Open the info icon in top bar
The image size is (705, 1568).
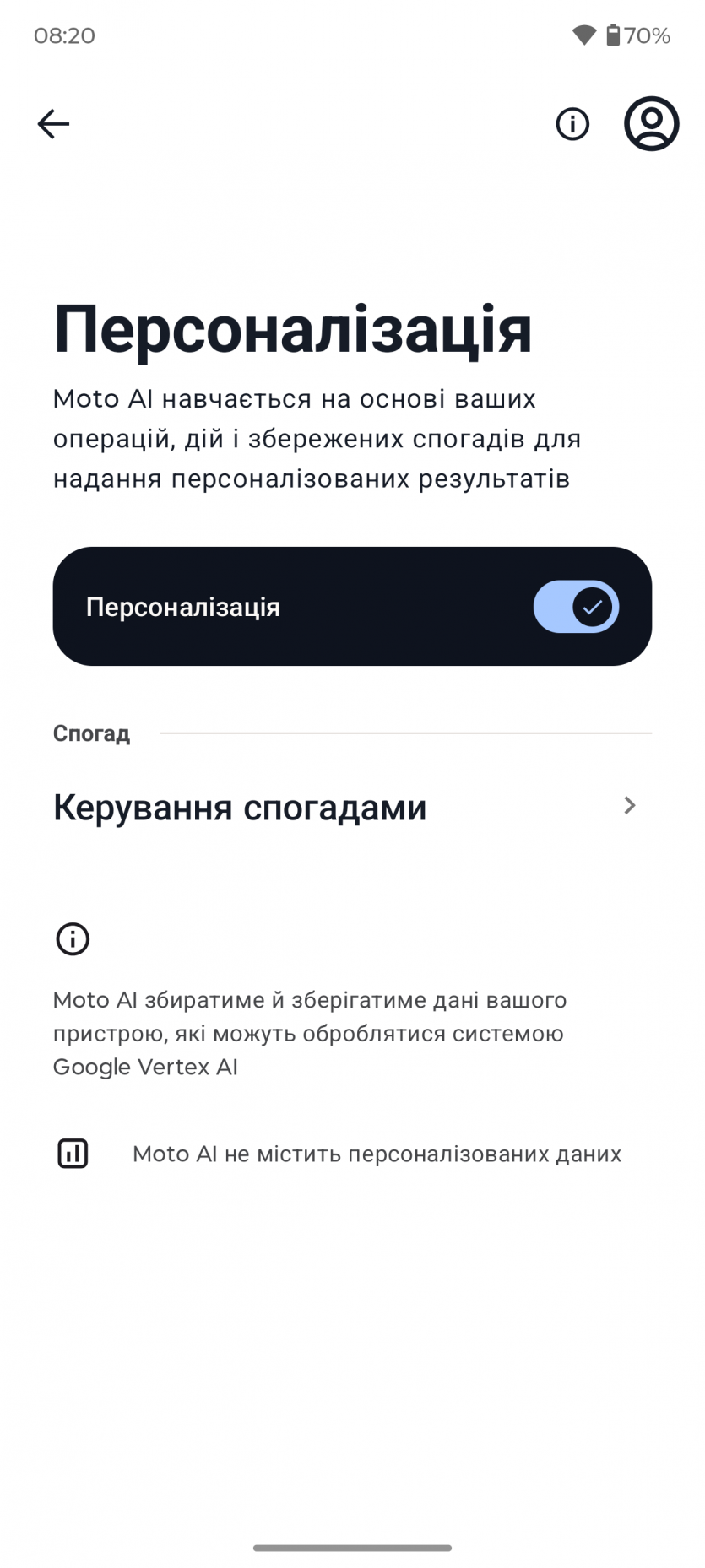click(572, 124)
